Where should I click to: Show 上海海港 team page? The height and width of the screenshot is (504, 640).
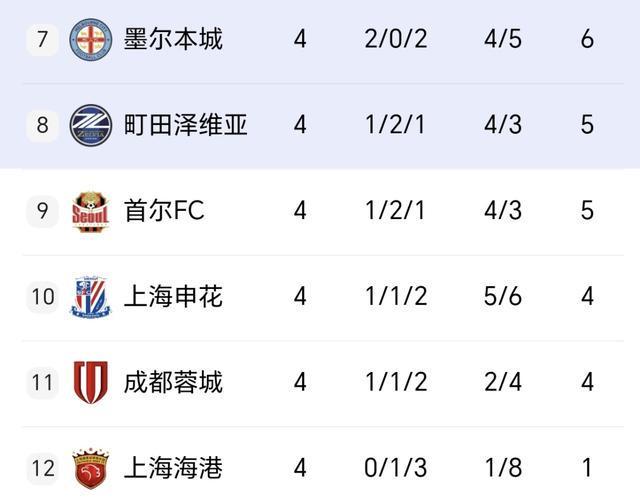(x=173, y=467)
